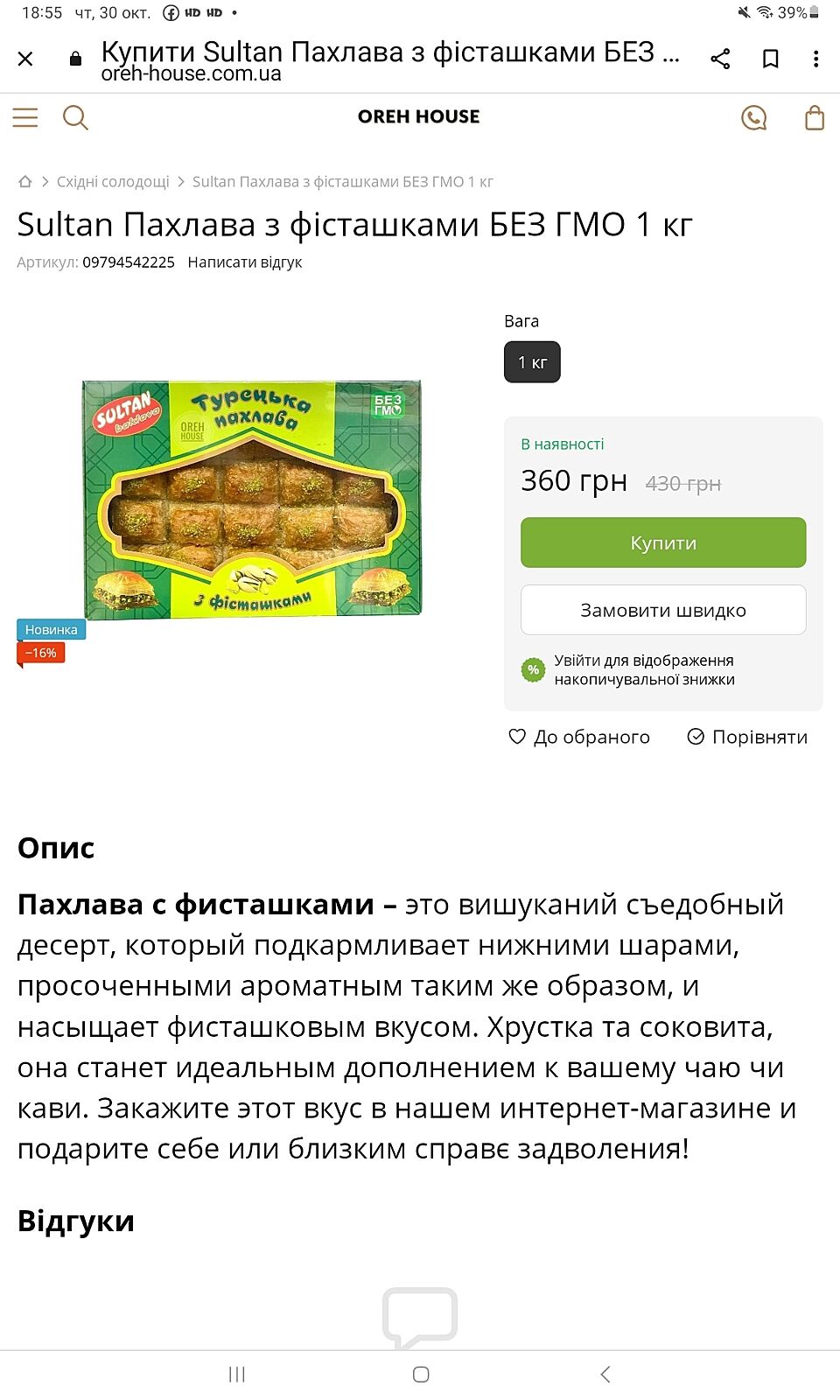The height and width of the screenshot is (1400, 840).
Task: Close the browser custom tab
Action: pyautogui.click(x=25, y=59)
